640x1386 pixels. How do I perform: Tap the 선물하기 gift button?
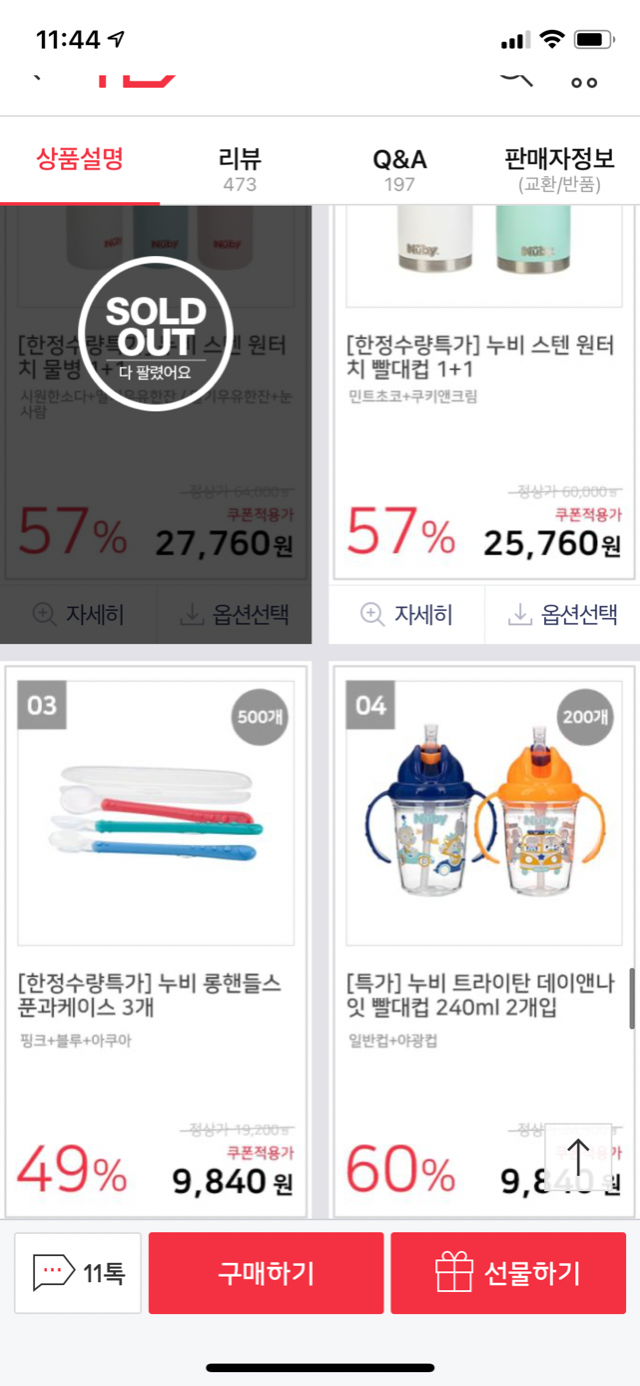508,1273
